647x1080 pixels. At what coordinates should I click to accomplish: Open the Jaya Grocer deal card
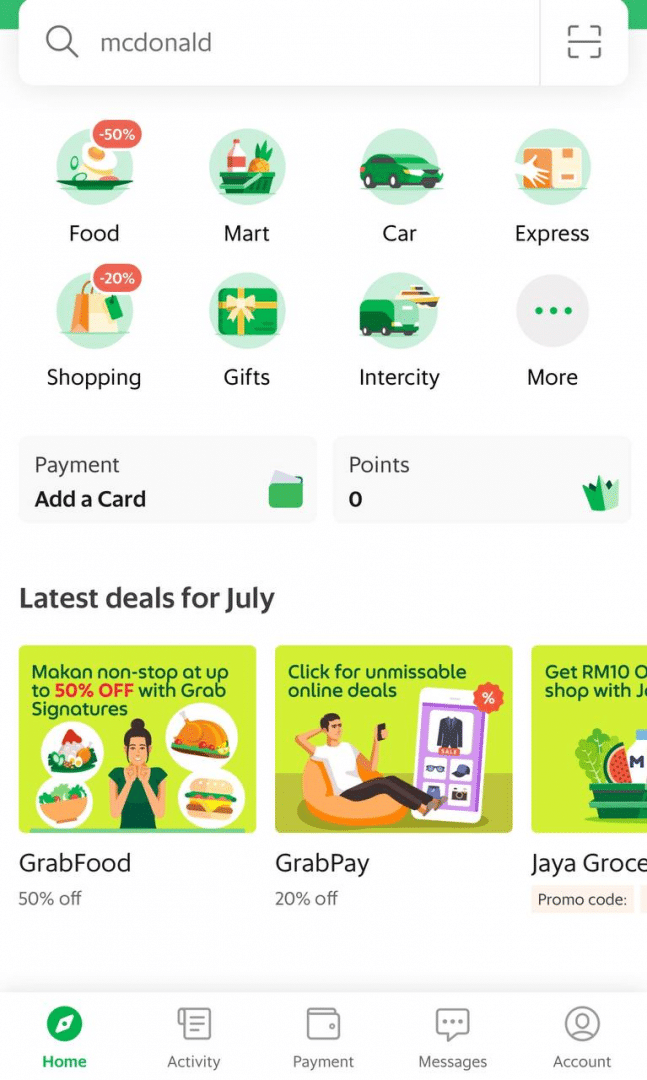[590, 739]
